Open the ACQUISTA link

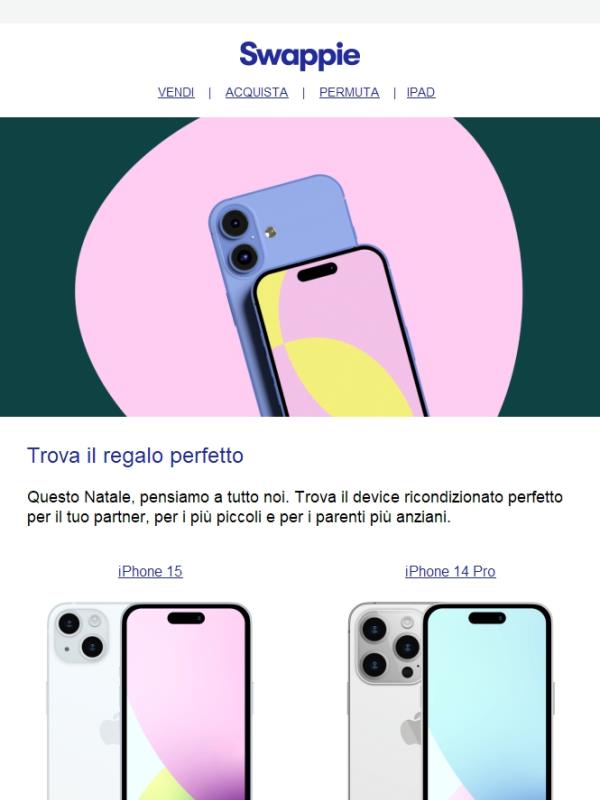pyautogui.click(x=256, y=92)
